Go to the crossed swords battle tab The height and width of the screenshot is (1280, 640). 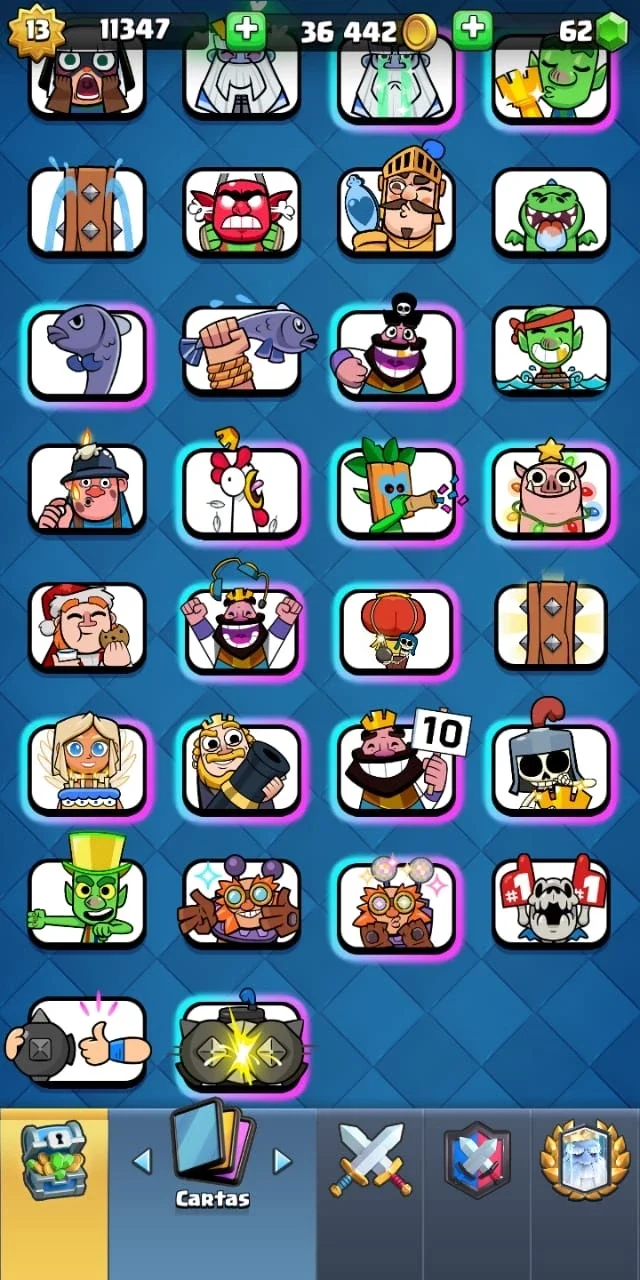pos(371,1160)
